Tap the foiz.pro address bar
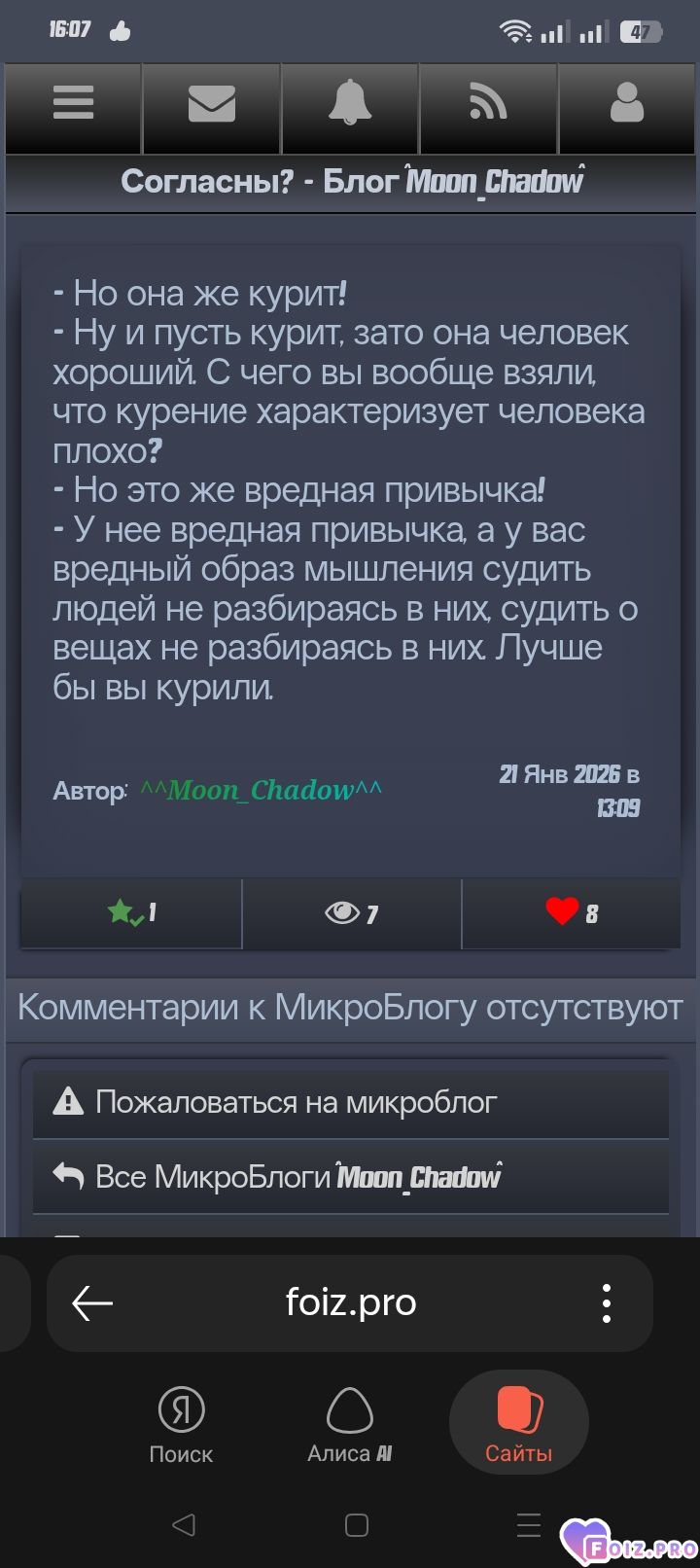This screenshot has height=1568, width=700. coord(350,1302)
